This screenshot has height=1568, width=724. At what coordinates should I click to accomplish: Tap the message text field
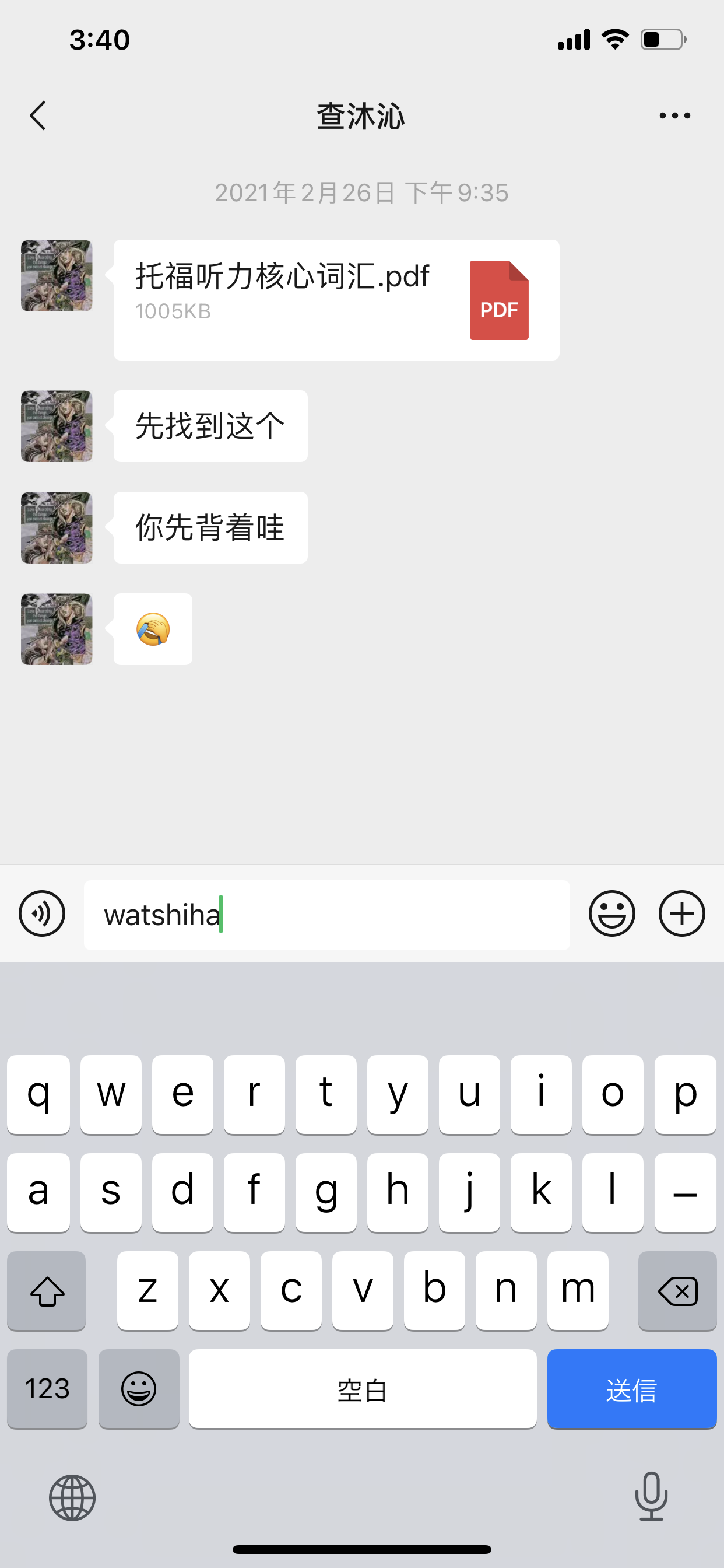coord(326,914)
